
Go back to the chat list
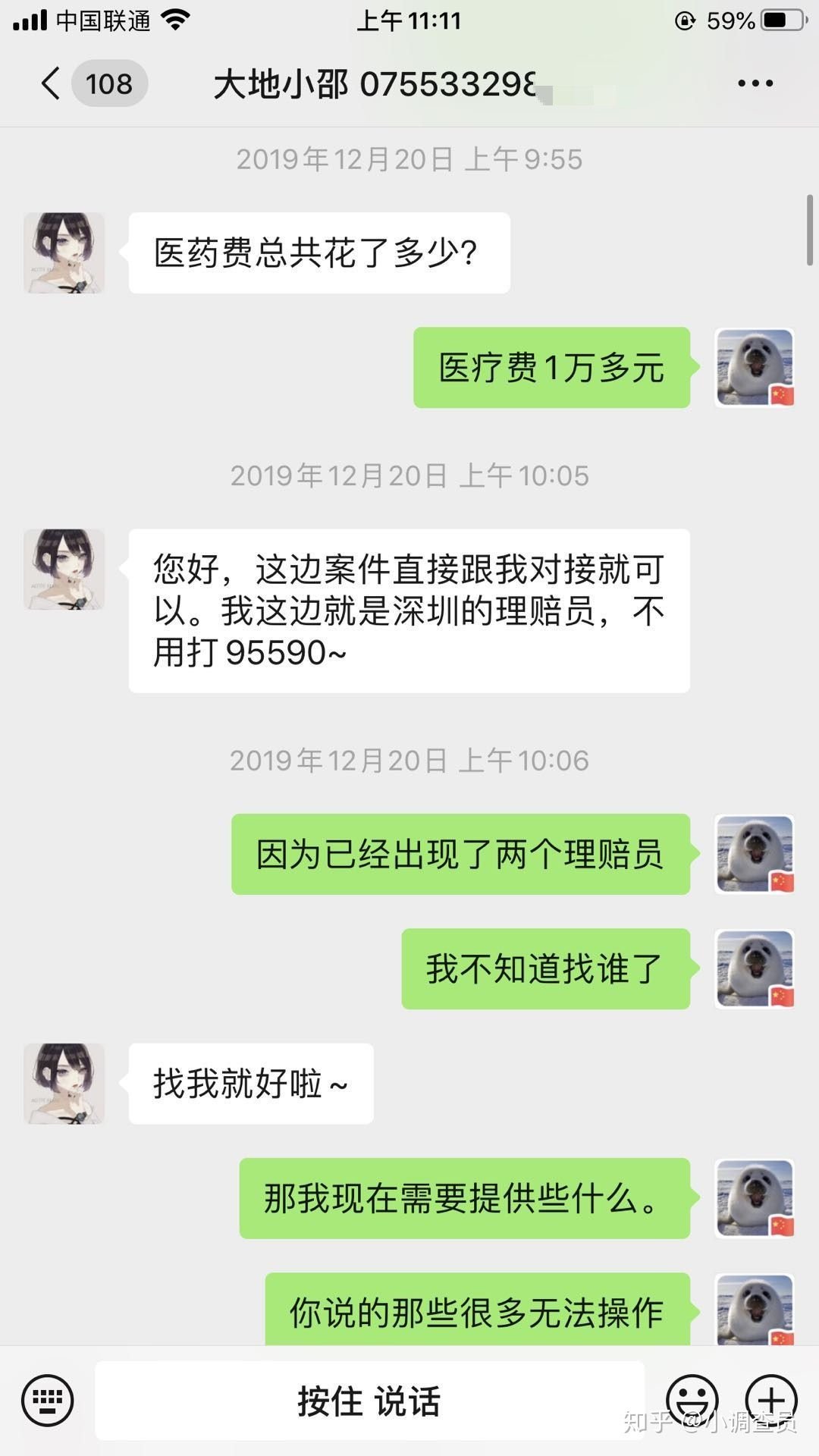pyautogui.click(x=52, y=83)
